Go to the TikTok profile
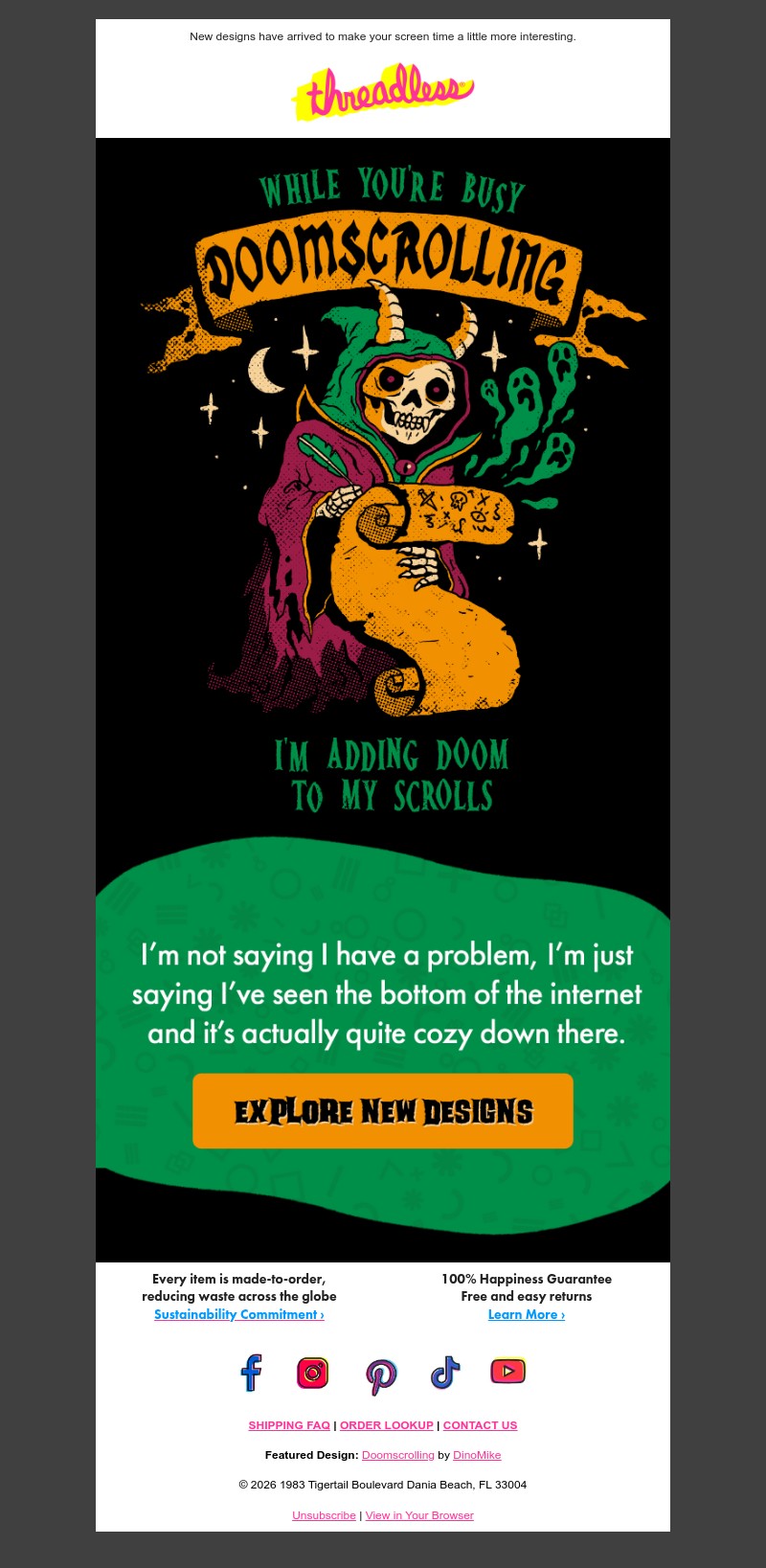 (445, 1373)
